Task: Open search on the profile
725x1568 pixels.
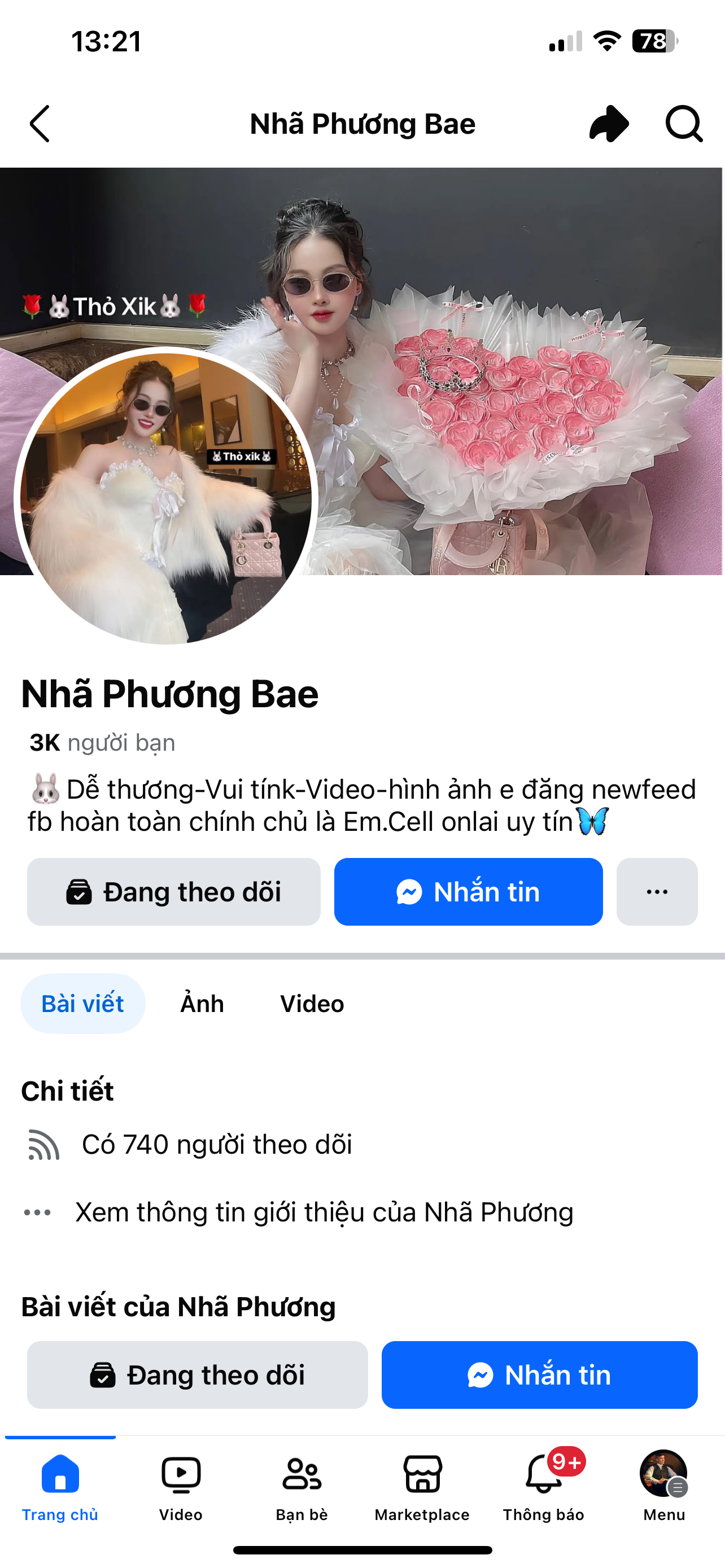Action: (684, 124)
